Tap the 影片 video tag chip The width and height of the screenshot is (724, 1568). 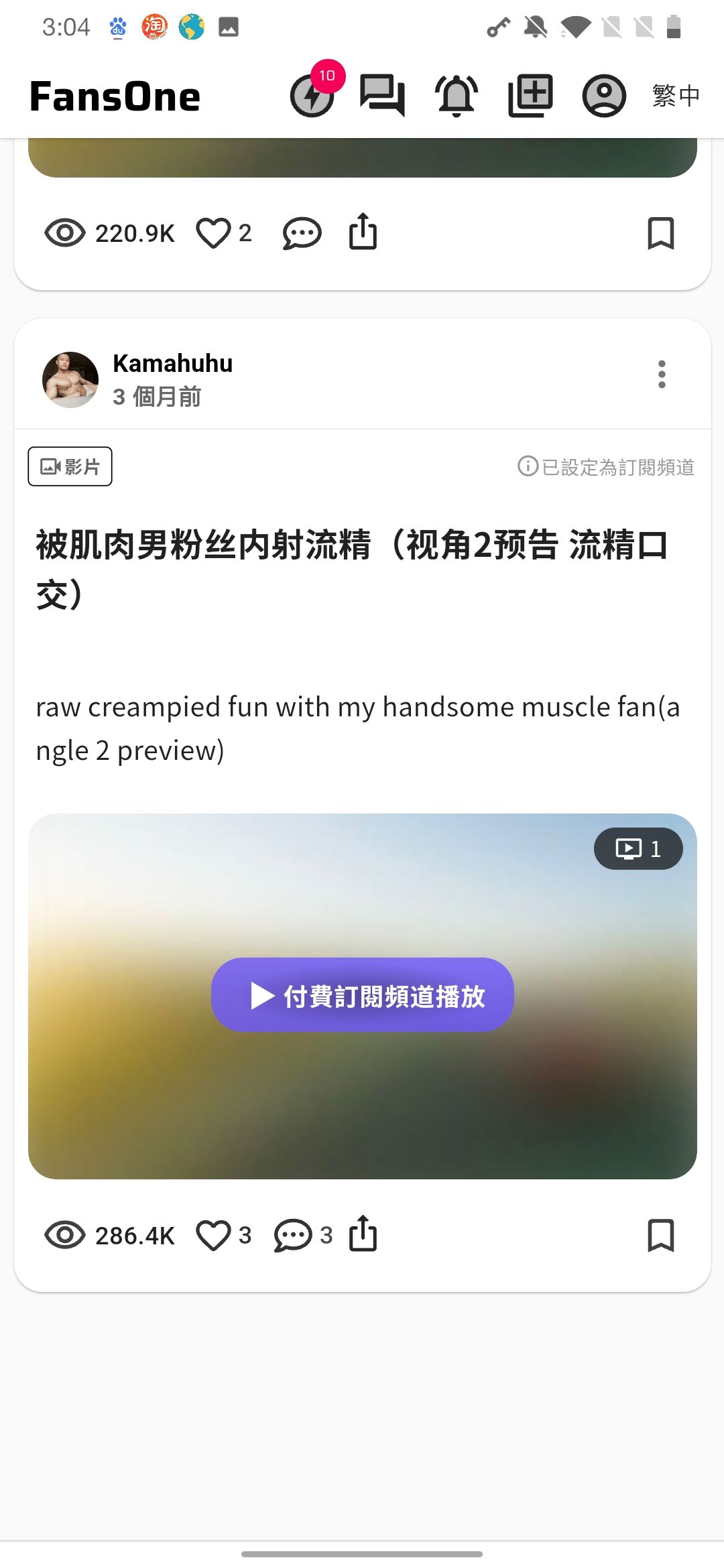coord(70,466)
